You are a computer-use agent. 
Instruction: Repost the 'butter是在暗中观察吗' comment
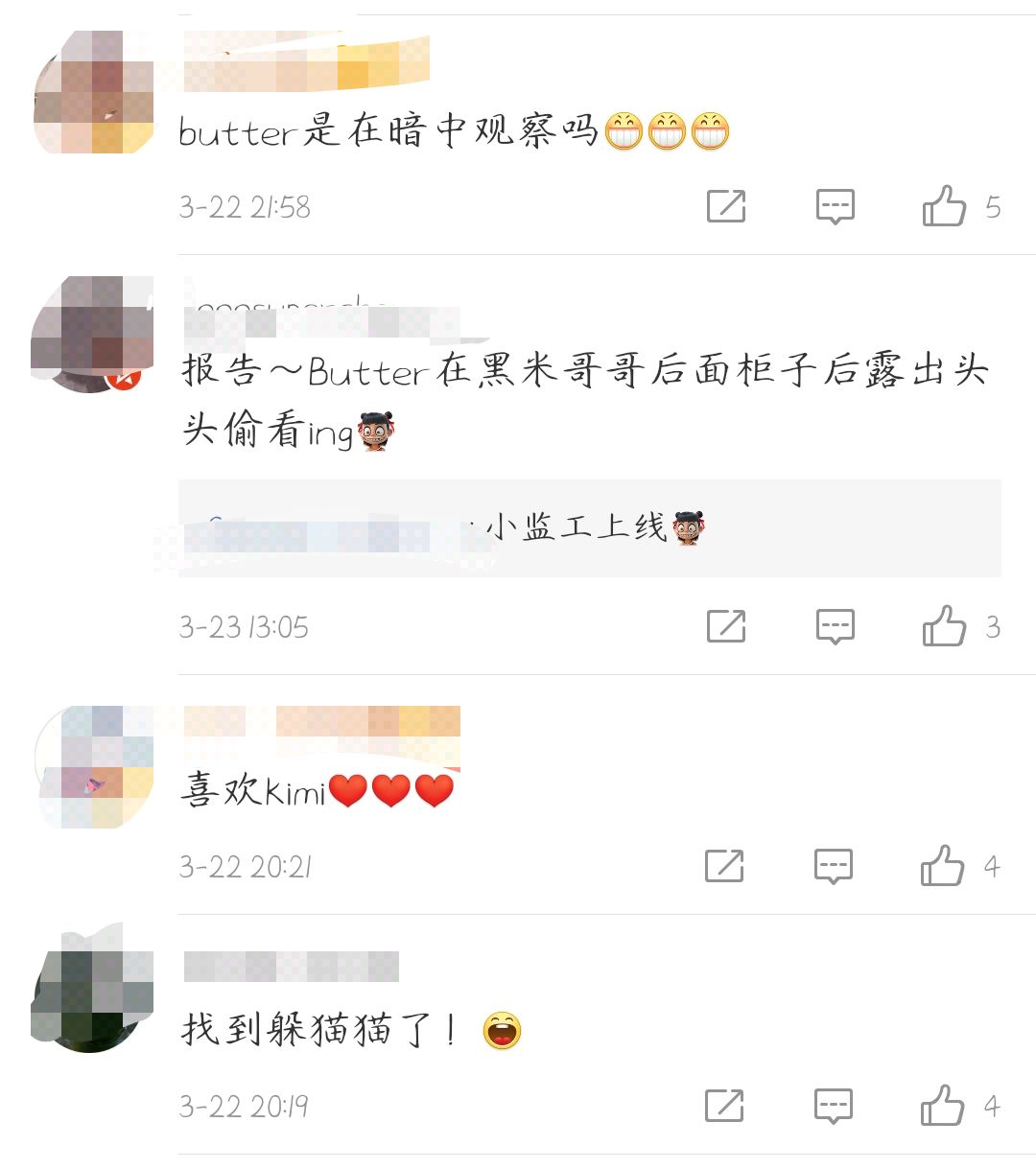pos(726,206)
